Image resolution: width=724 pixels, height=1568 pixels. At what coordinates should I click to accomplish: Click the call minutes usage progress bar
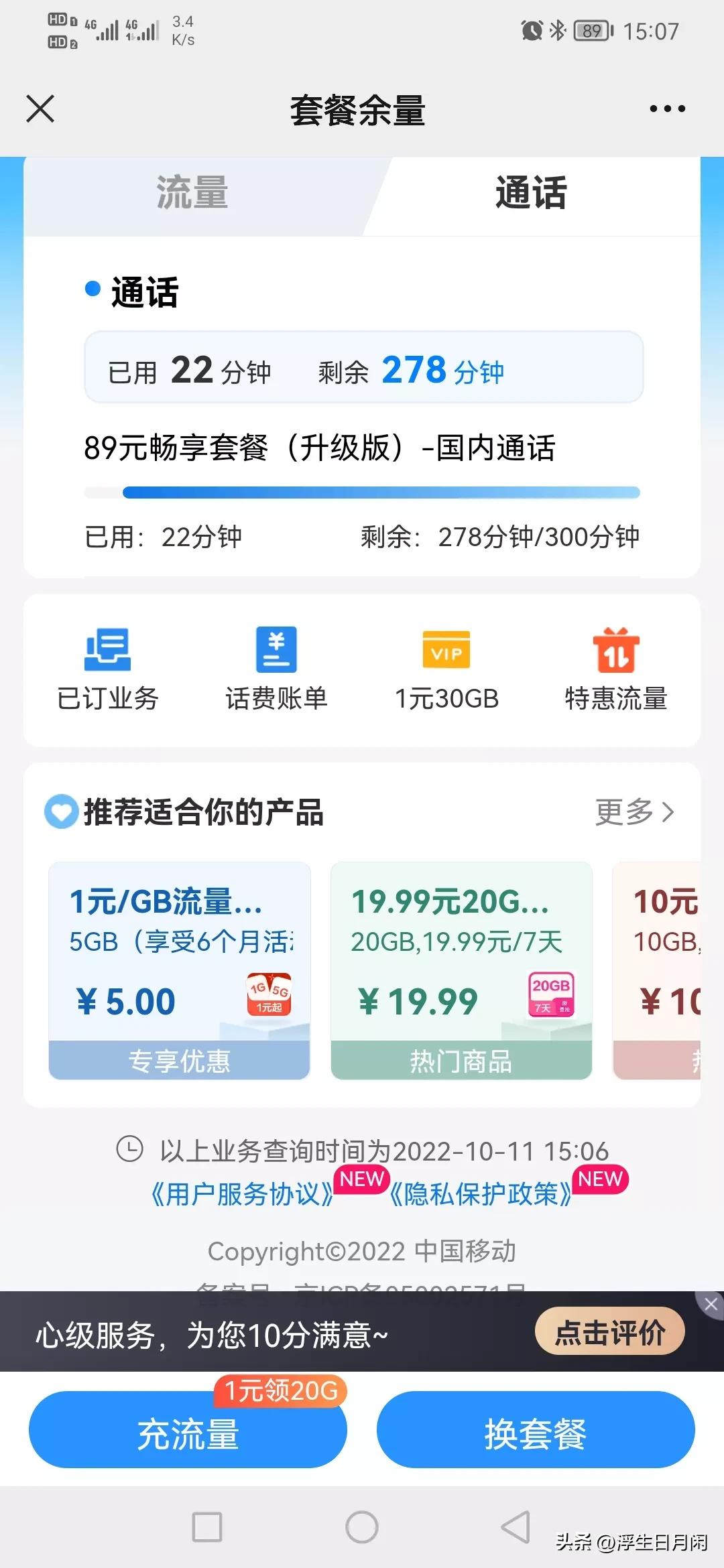click(362, 491)
